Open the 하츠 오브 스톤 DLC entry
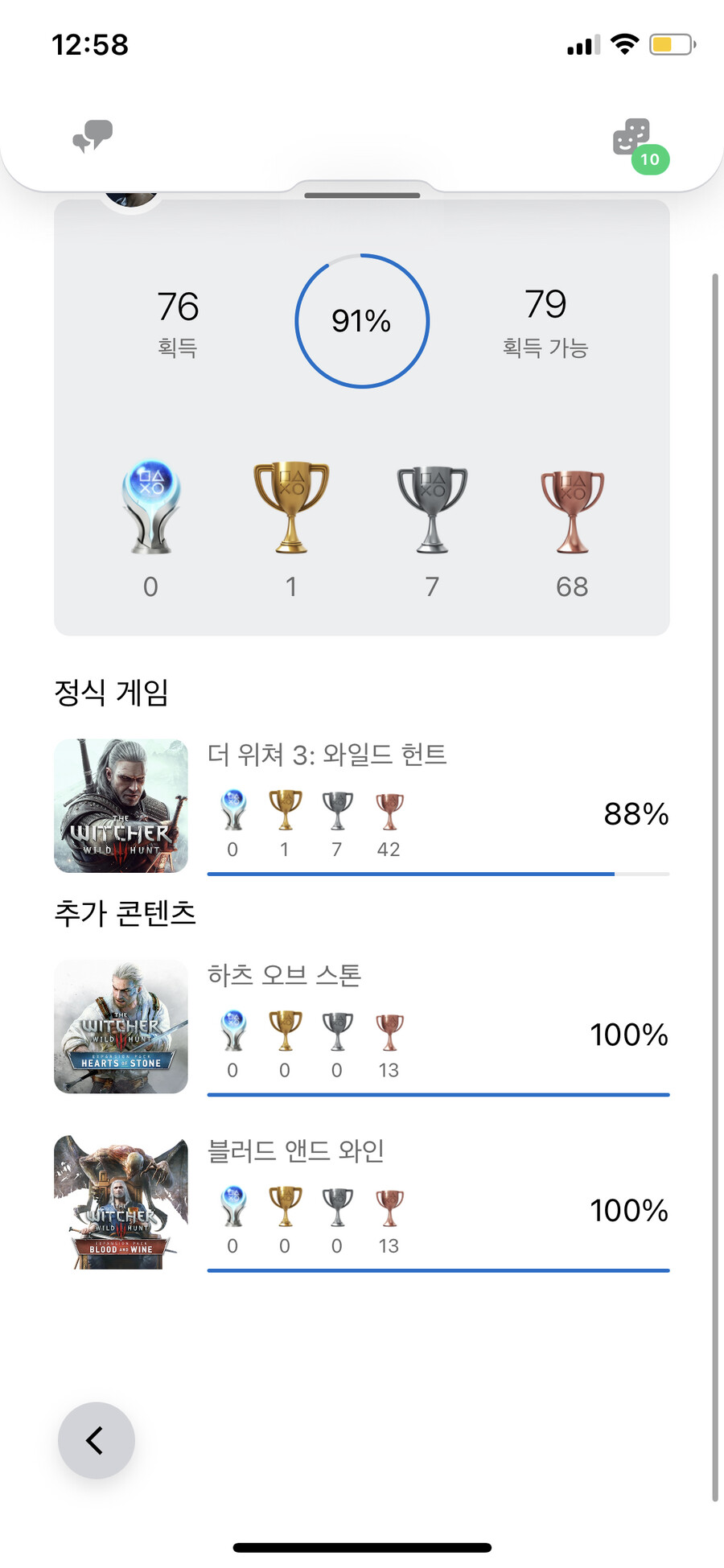Screen dimensions: 724x1568 [286, 976]
